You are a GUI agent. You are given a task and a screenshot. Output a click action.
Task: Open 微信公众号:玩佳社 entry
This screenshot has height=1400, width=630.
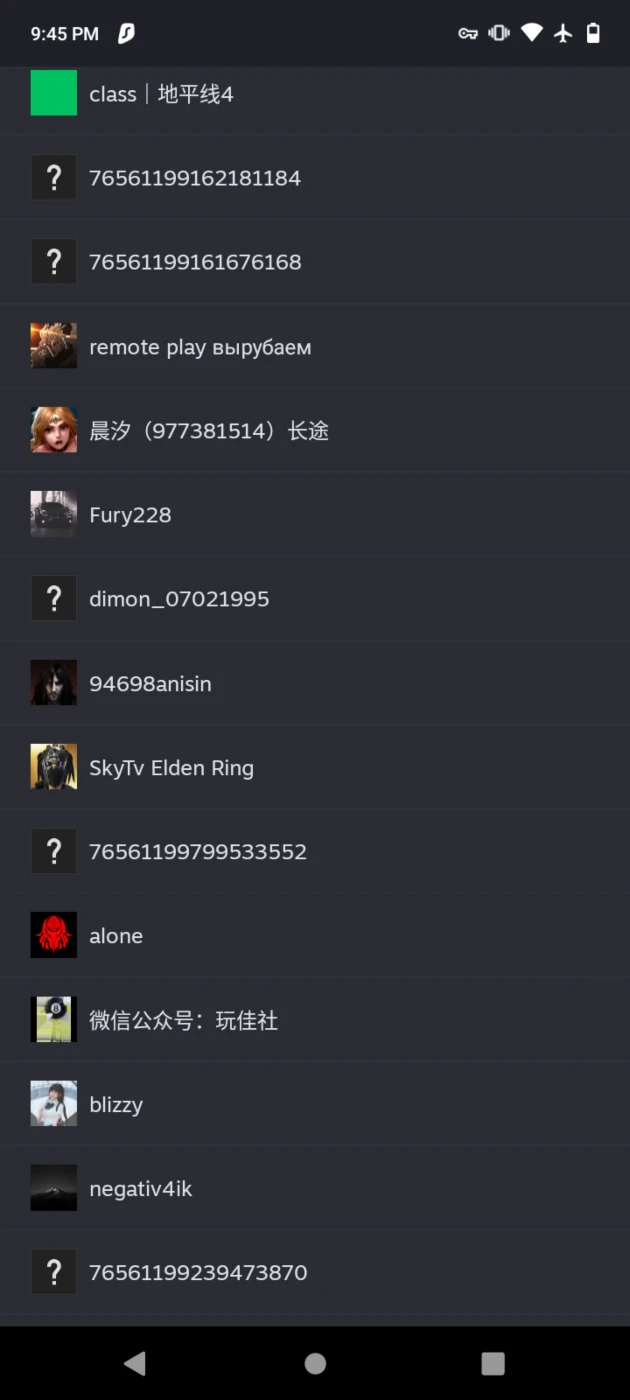pyautogui.click(x=315, y=1020)
